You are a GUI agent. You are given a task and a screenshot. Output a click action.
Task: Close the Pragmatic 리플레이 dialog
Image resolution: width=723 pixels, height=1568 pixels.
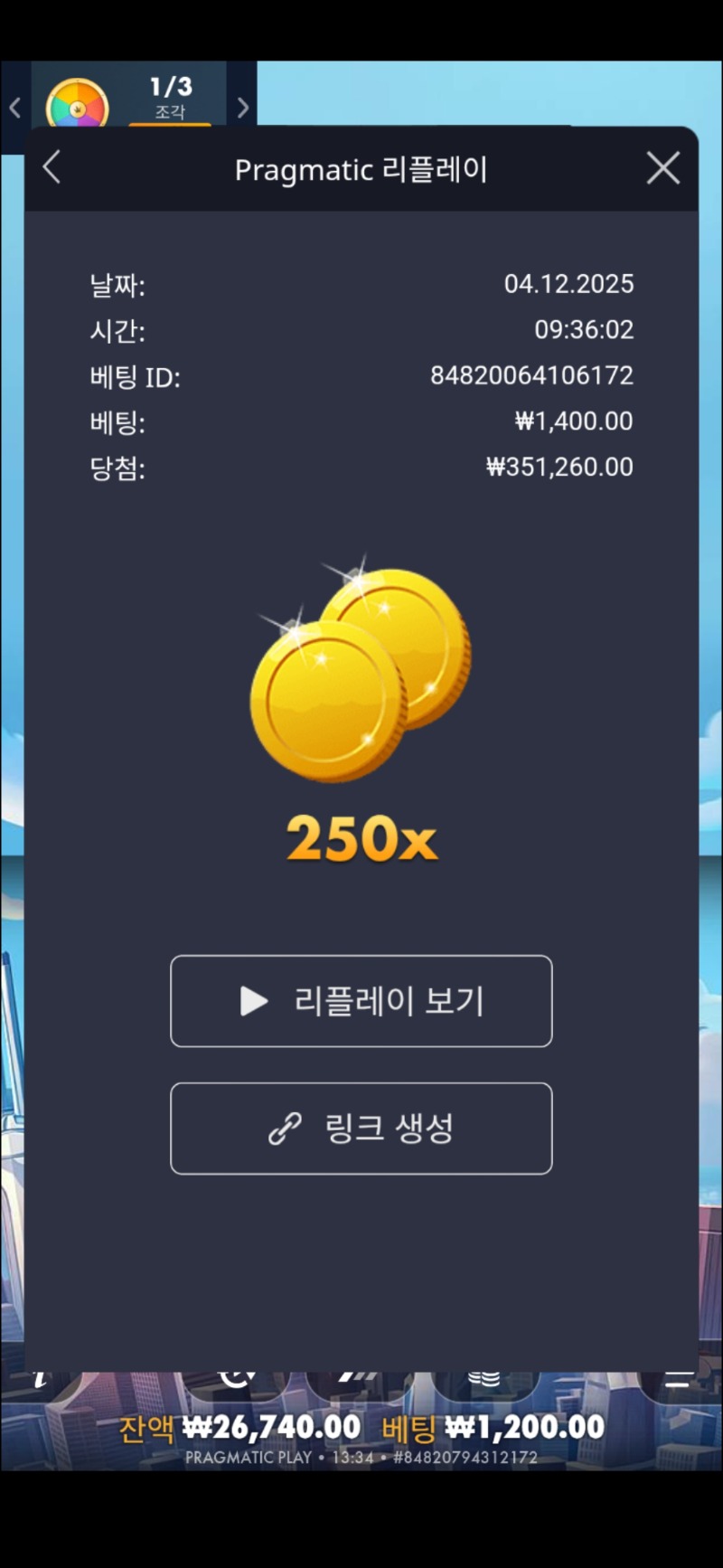click(x=662, y=168)
